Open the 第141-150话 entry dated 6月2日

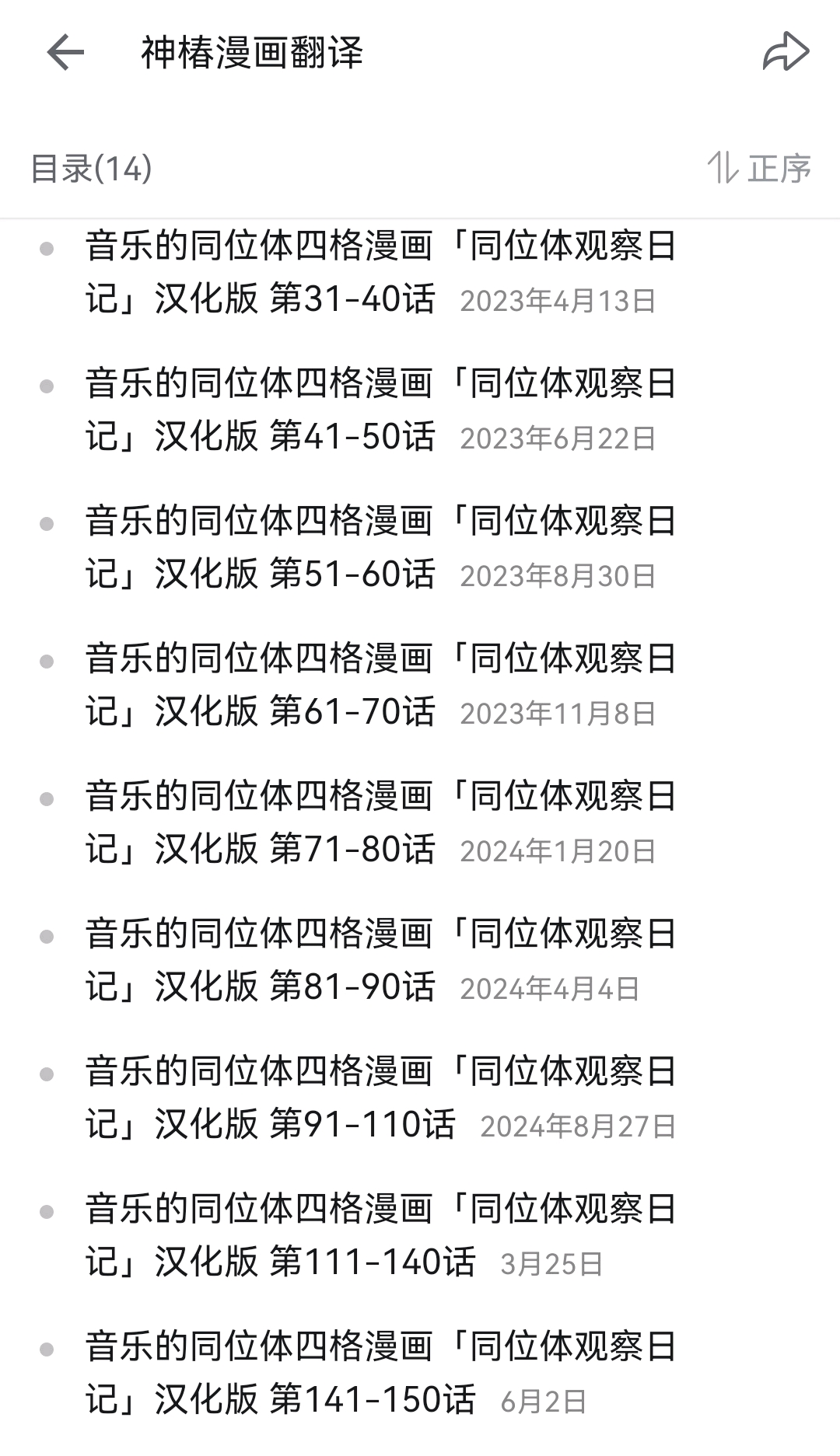point(380,1373)
